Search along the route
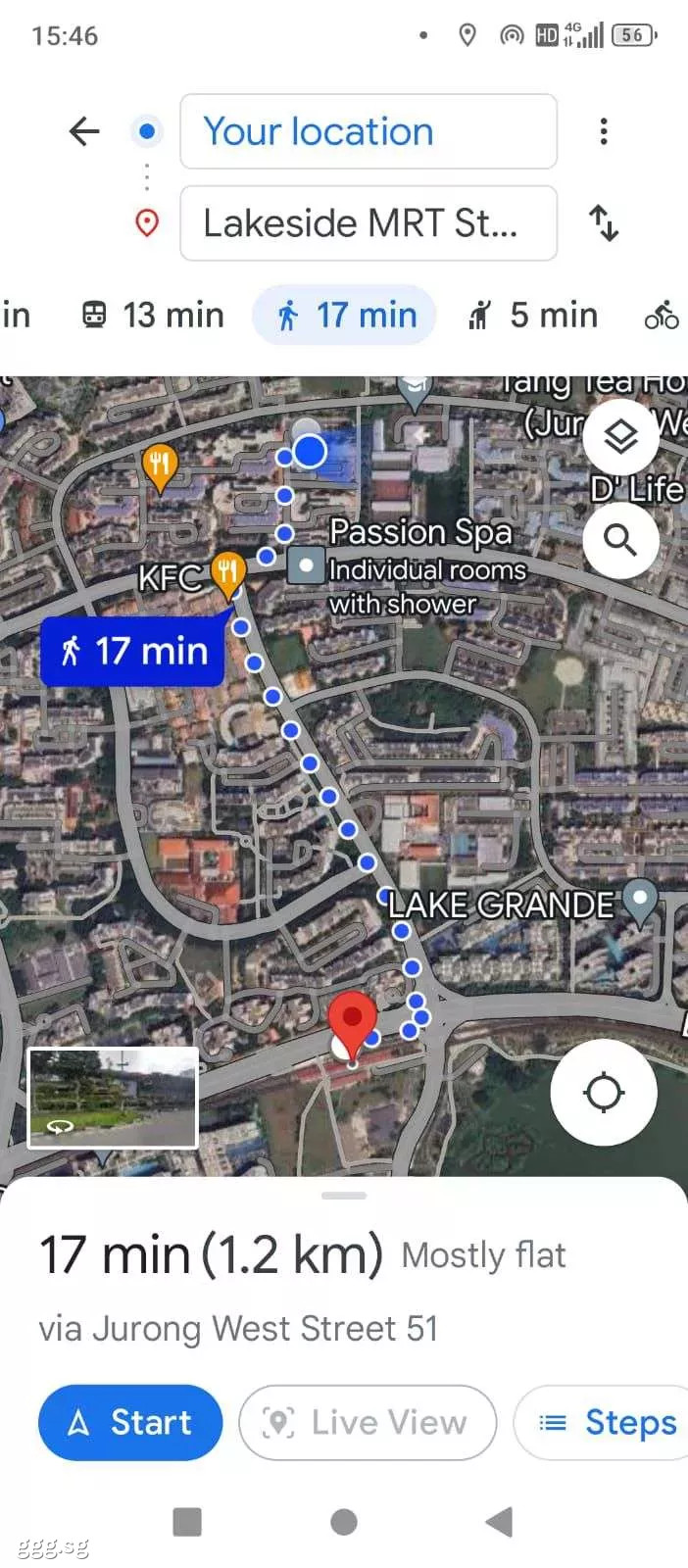 [x=620, y=540]
